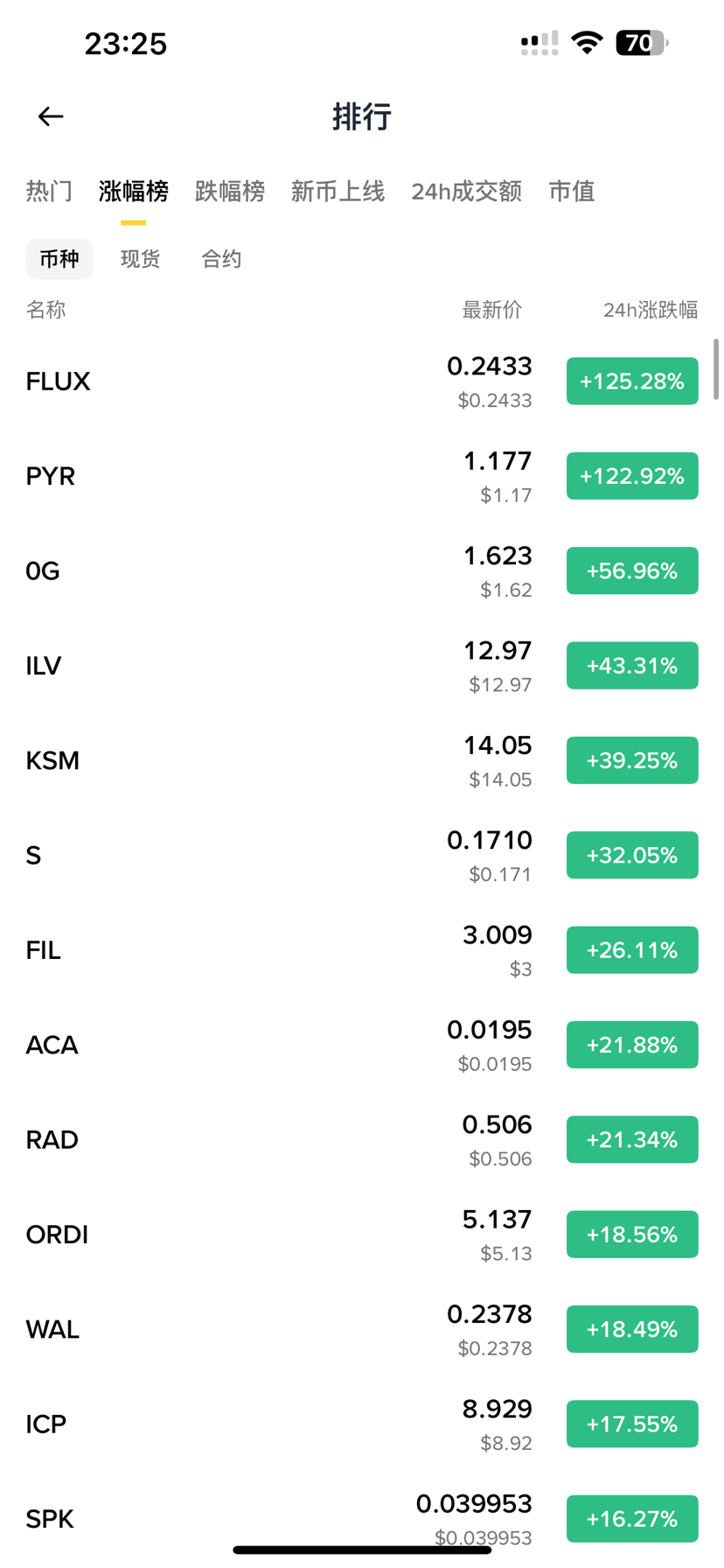Open the WAL coin row

pyautogui.click(x=52, y=1329)
